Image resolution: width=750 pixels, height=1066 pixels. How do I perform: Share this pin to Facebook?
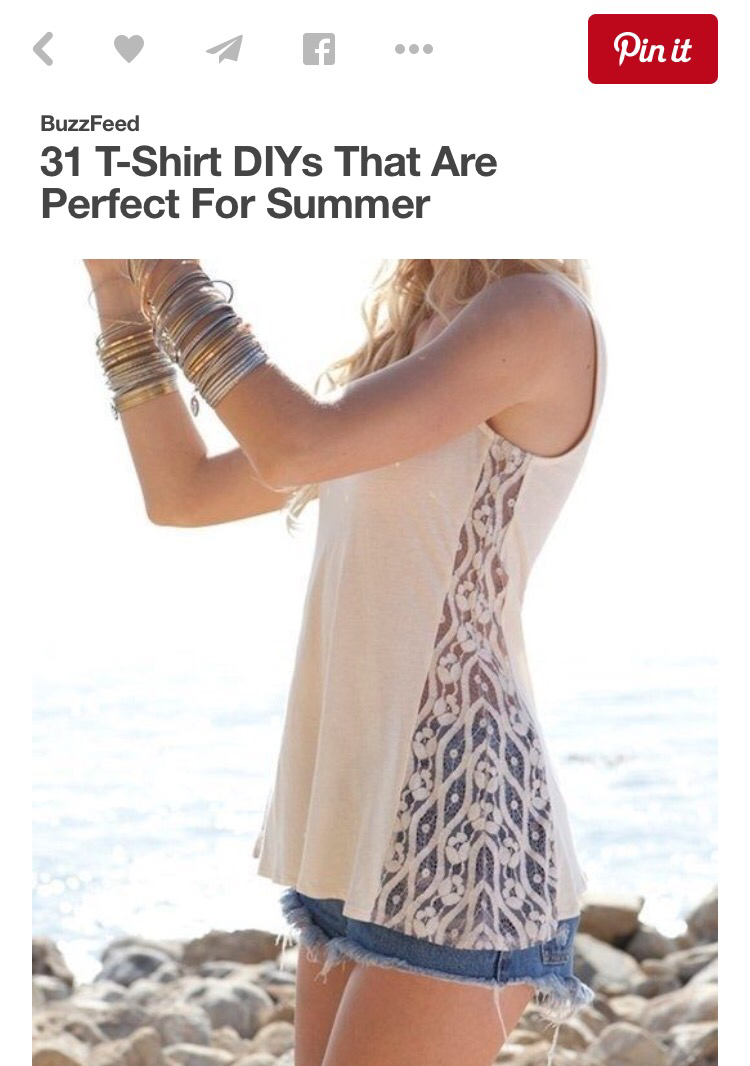click(318, 49)
